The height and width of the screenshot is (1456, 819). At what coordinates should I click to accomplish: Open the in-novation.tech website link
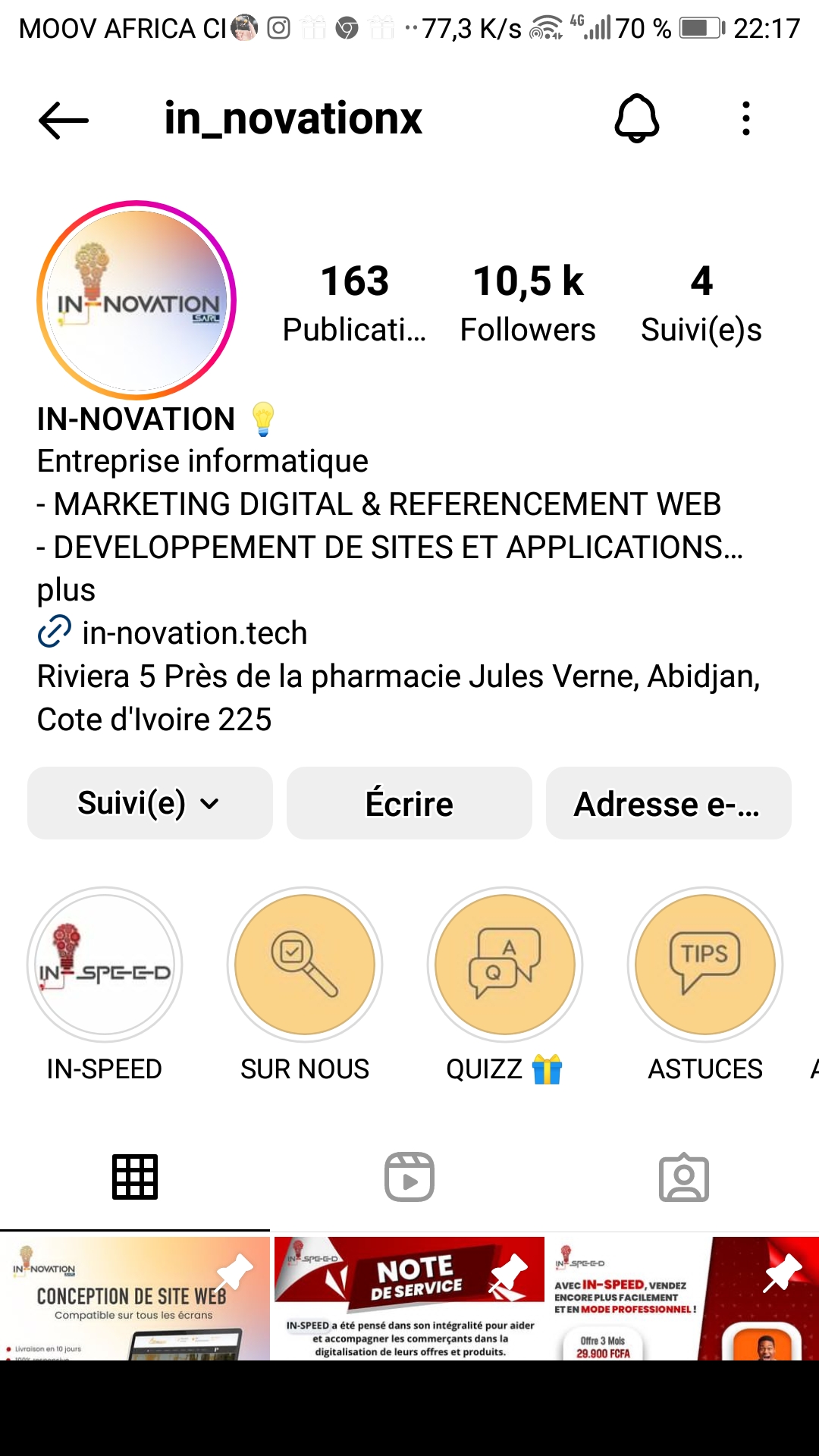(x=194, y=633)
